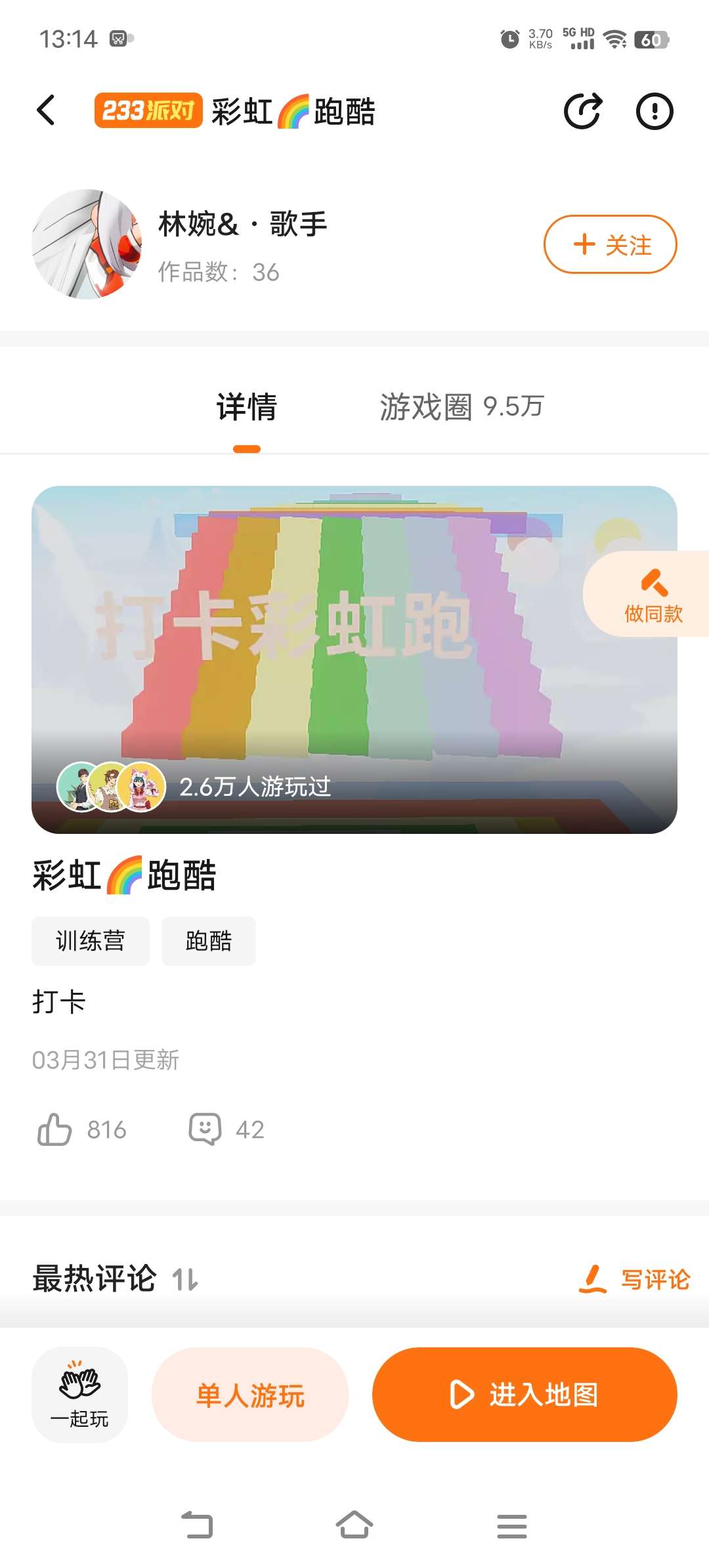Tap 写评论 to write a comment

pos(634,1279)
